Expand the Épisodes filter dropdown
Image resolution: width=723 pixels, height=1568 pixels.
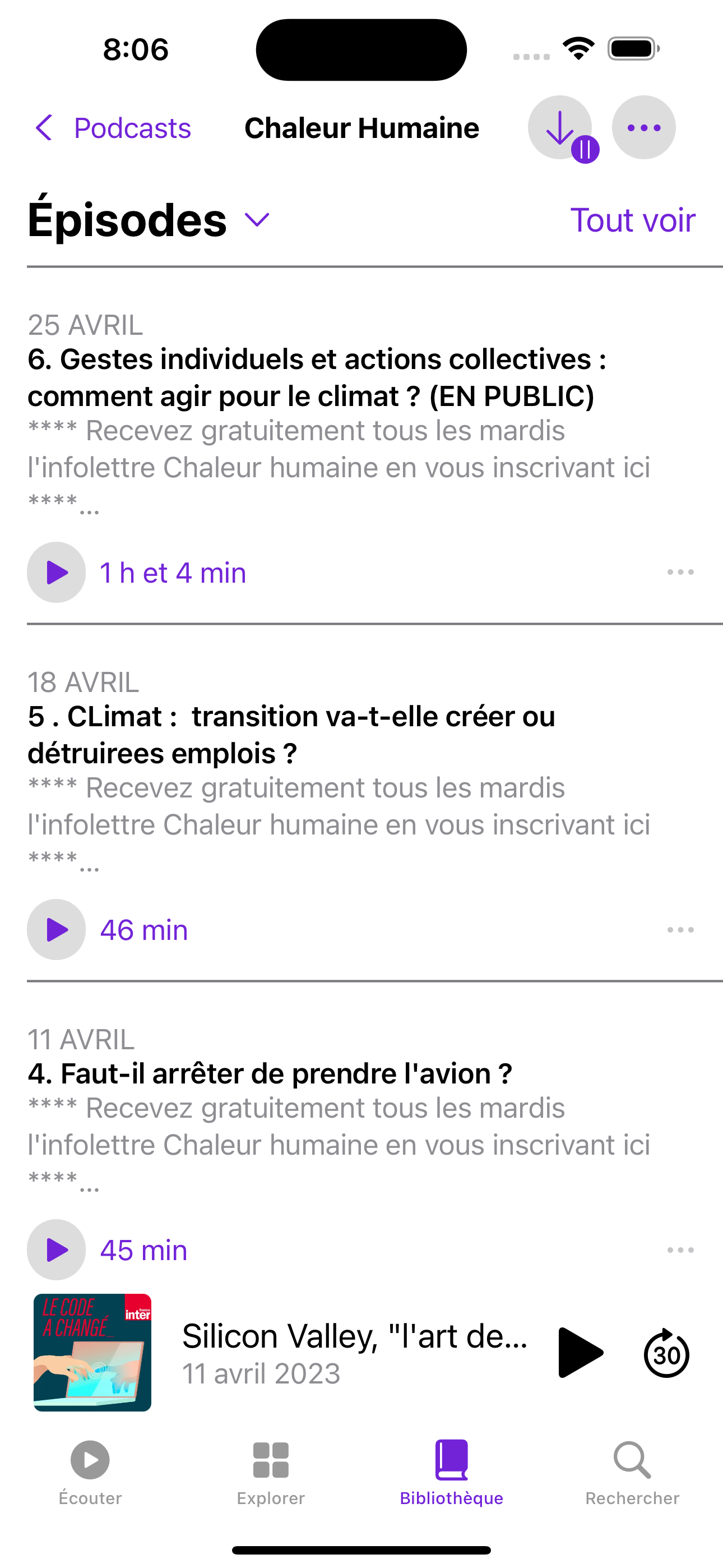256,220
